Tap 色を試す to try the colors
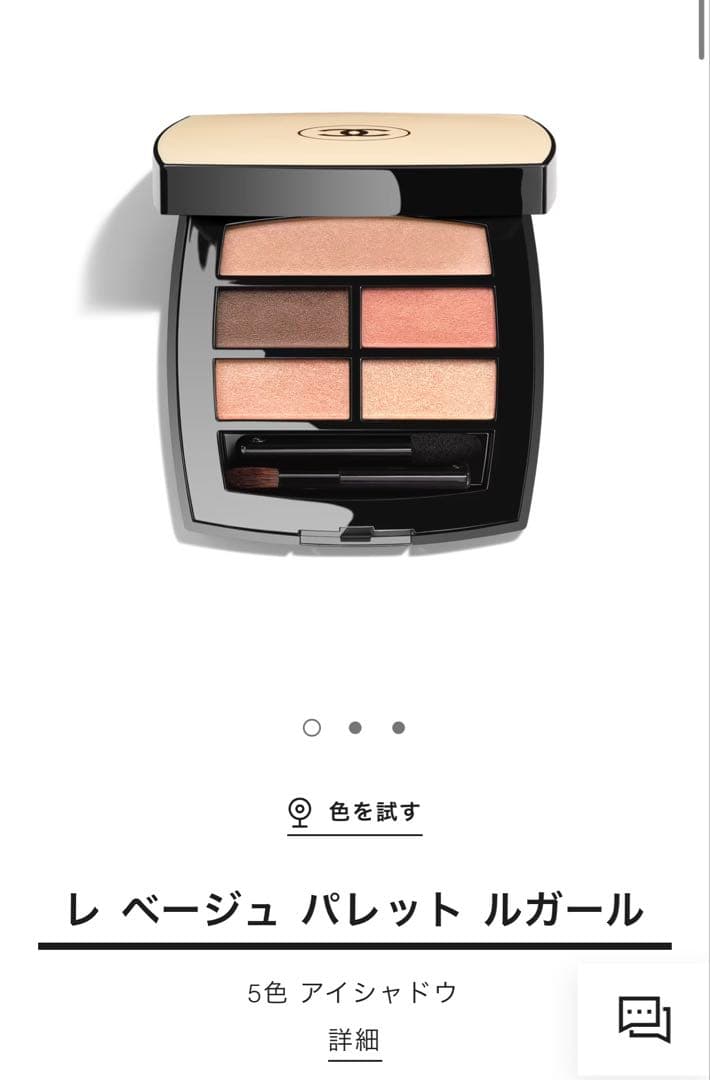Screen dimensions: 710x1080 click(x=355, y=811)
